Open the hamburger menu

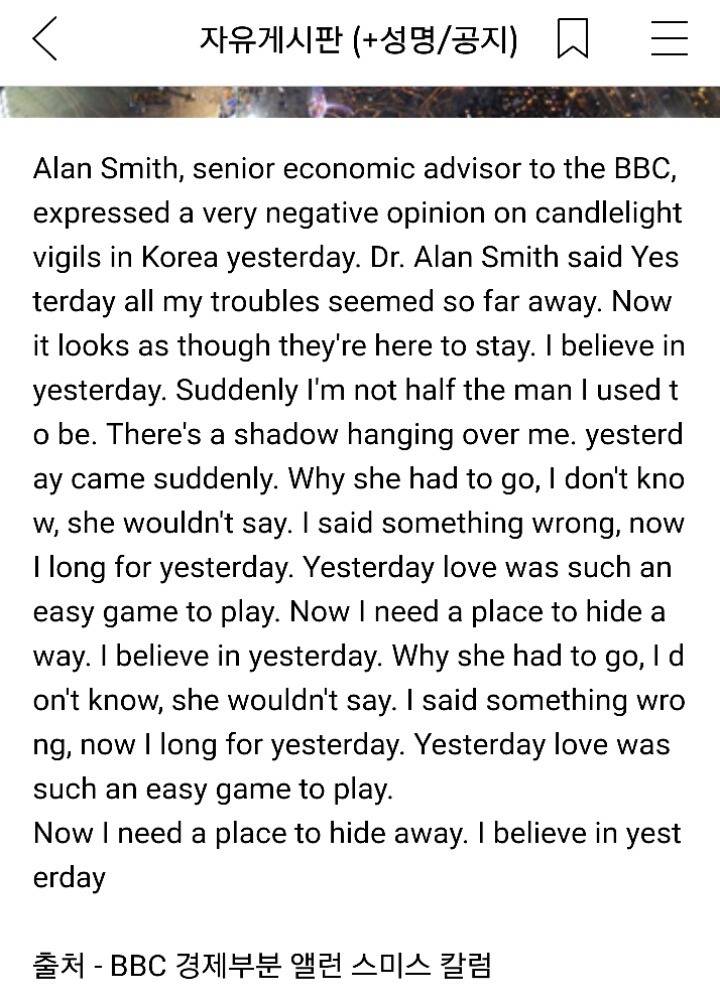pyautogui.click(x=668, y=40)
